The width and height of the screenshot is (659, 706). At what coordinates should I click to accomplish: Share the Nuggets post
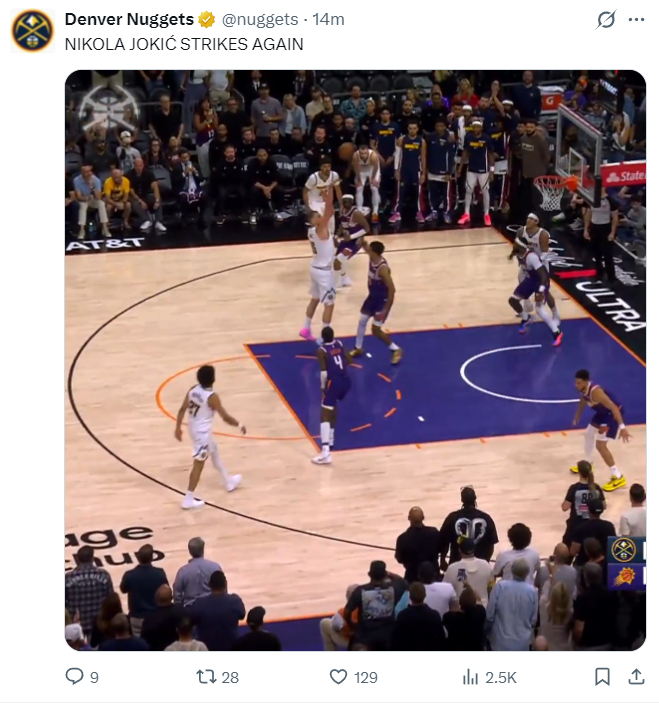(x=635, y=677)
